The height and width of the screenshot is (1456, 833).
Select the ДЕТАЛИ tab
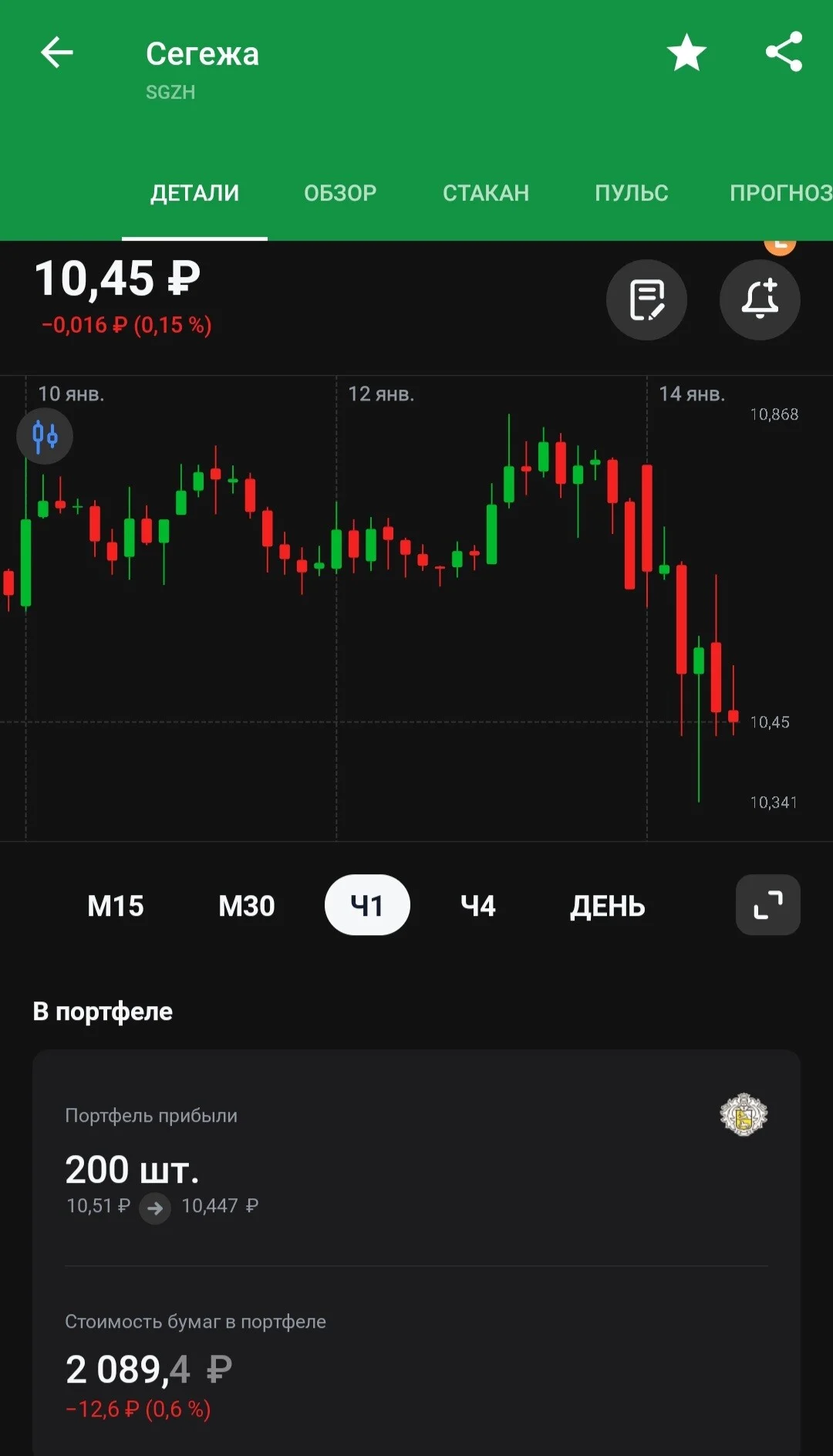[x=194, y=193]
